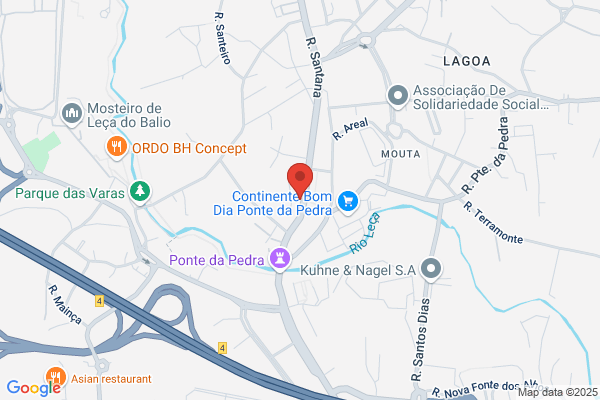
Task: Open the Ponte da Pedra landmark marker
Action: [280, 259]
